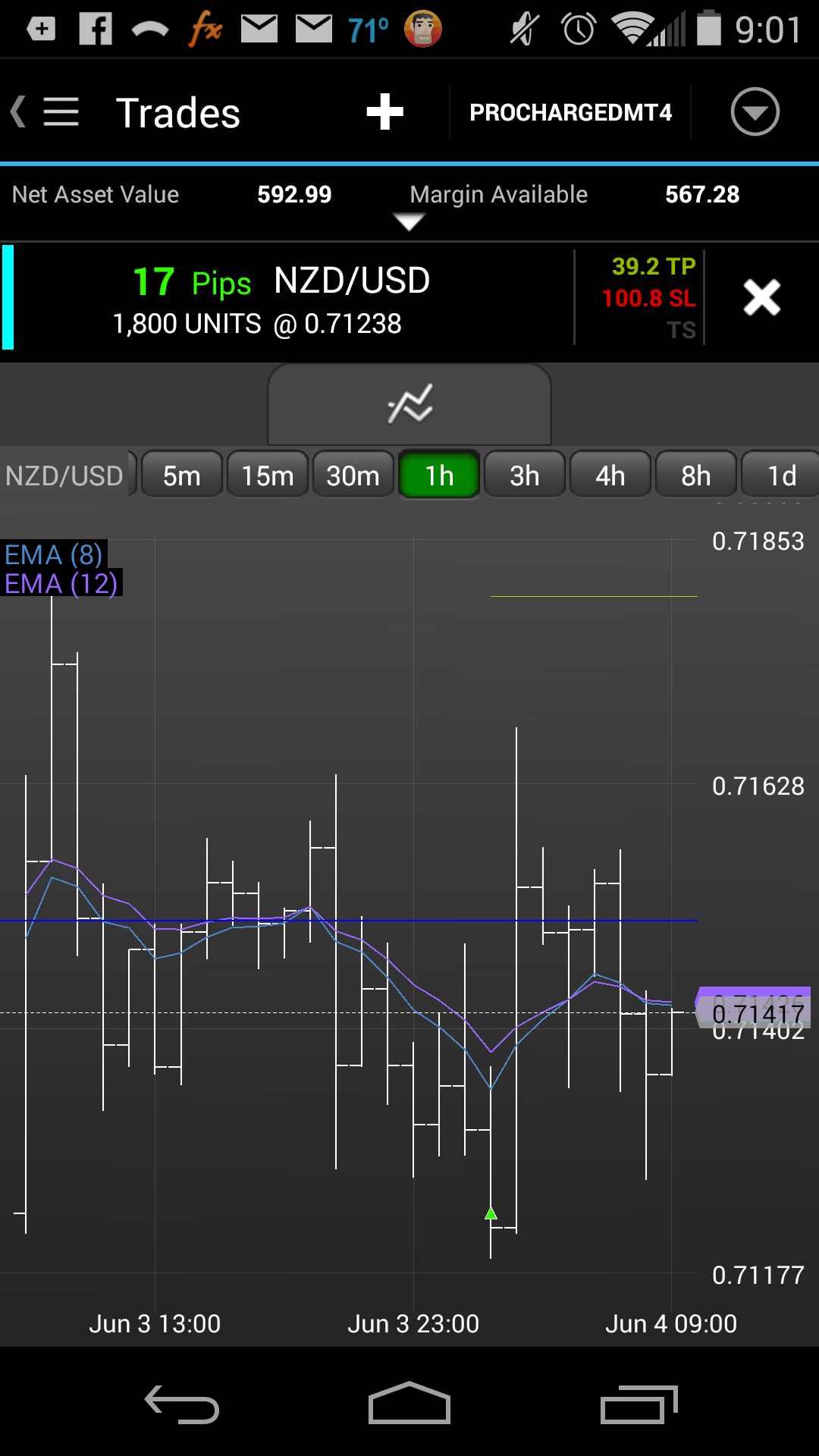Switch chart to 4h timeframe
819x1456 pixels.
(610, 475)
